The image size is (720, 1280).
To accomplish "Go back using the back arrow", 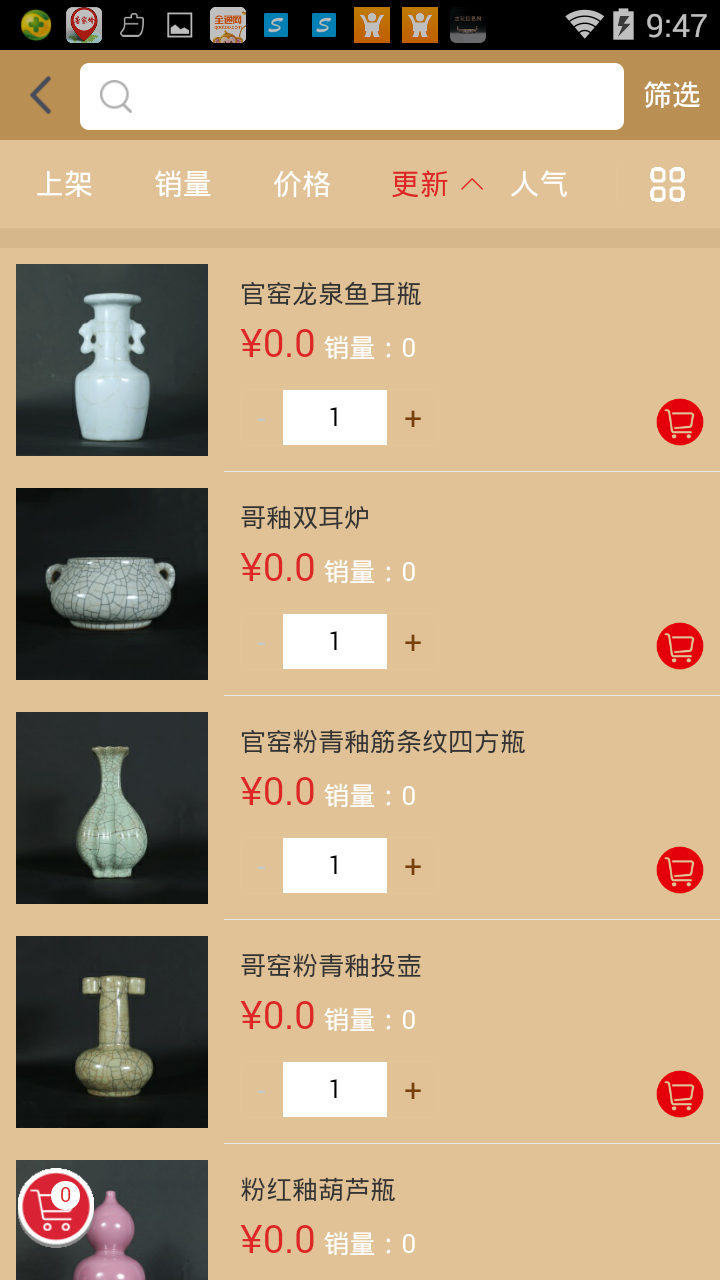I will pos(38,96).
